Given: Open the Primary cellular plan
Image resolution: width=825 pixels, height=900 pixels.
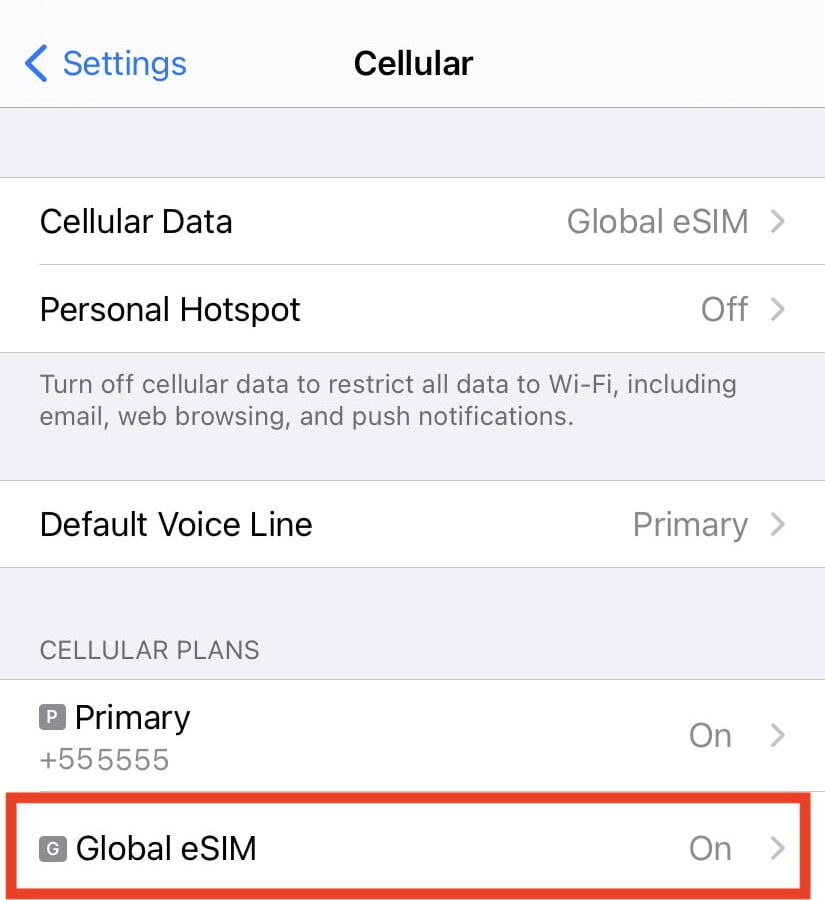Looking at the screenshot, I should tap(412, 735).
